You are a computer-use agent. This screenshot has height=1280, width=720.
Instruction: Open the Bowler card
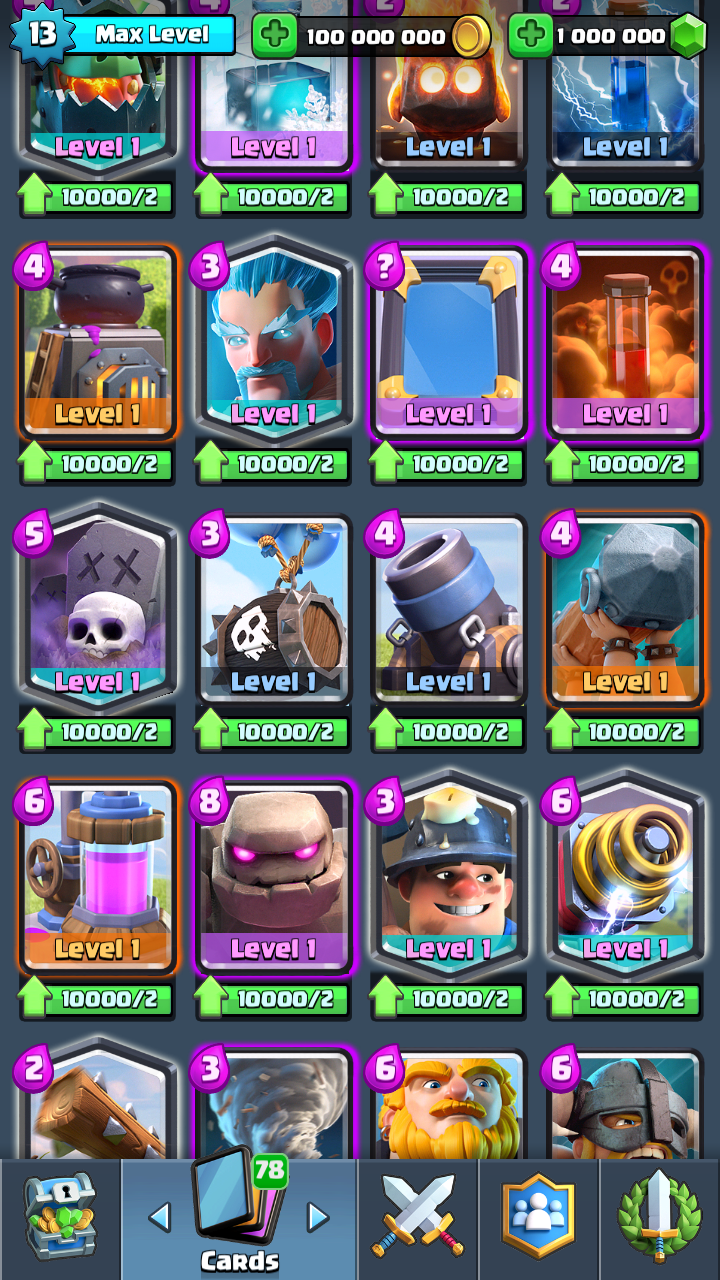(x=624, y=607)
